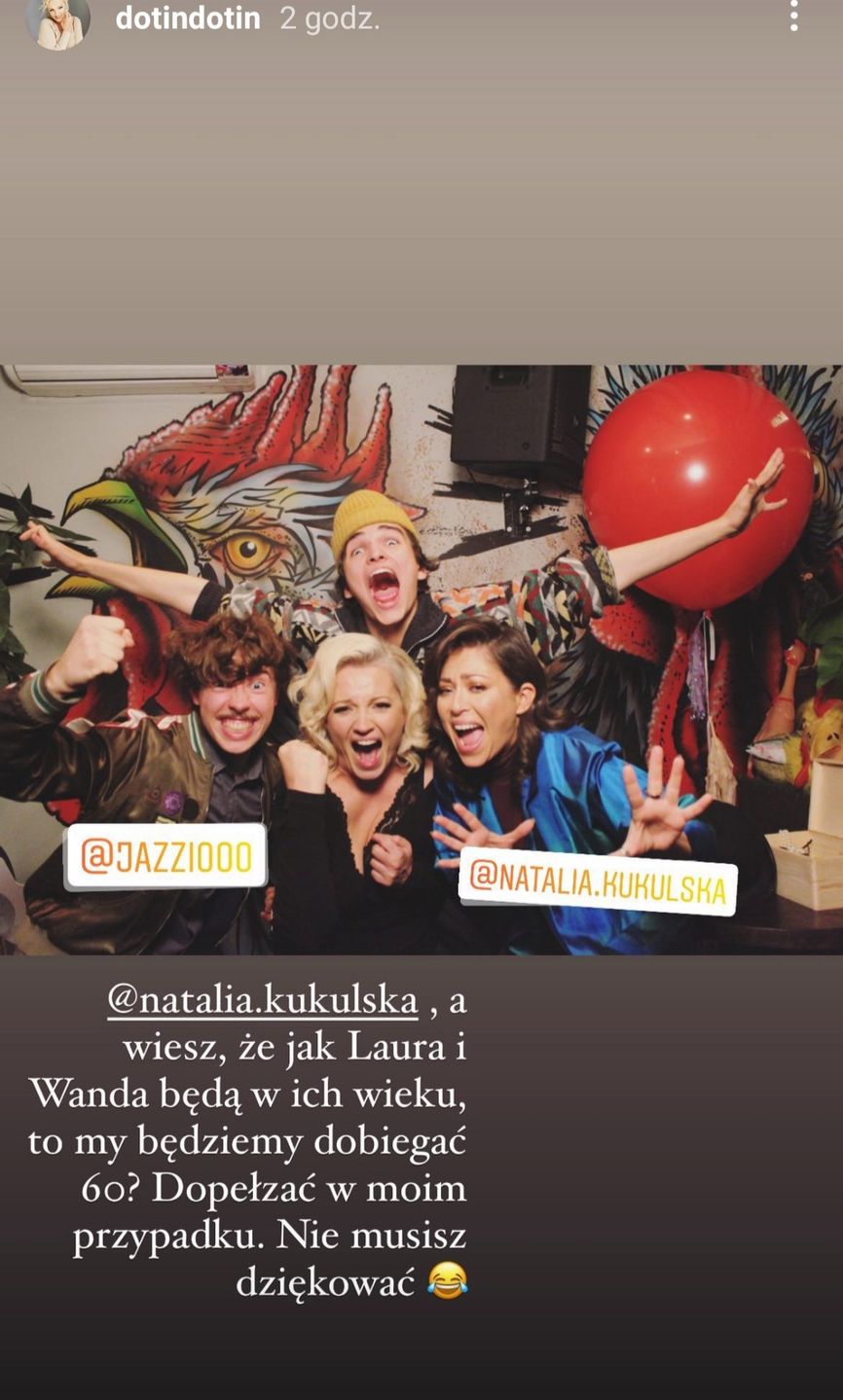Open the story overflow menu
The image size is (843, 1400).
click(794, 16)
